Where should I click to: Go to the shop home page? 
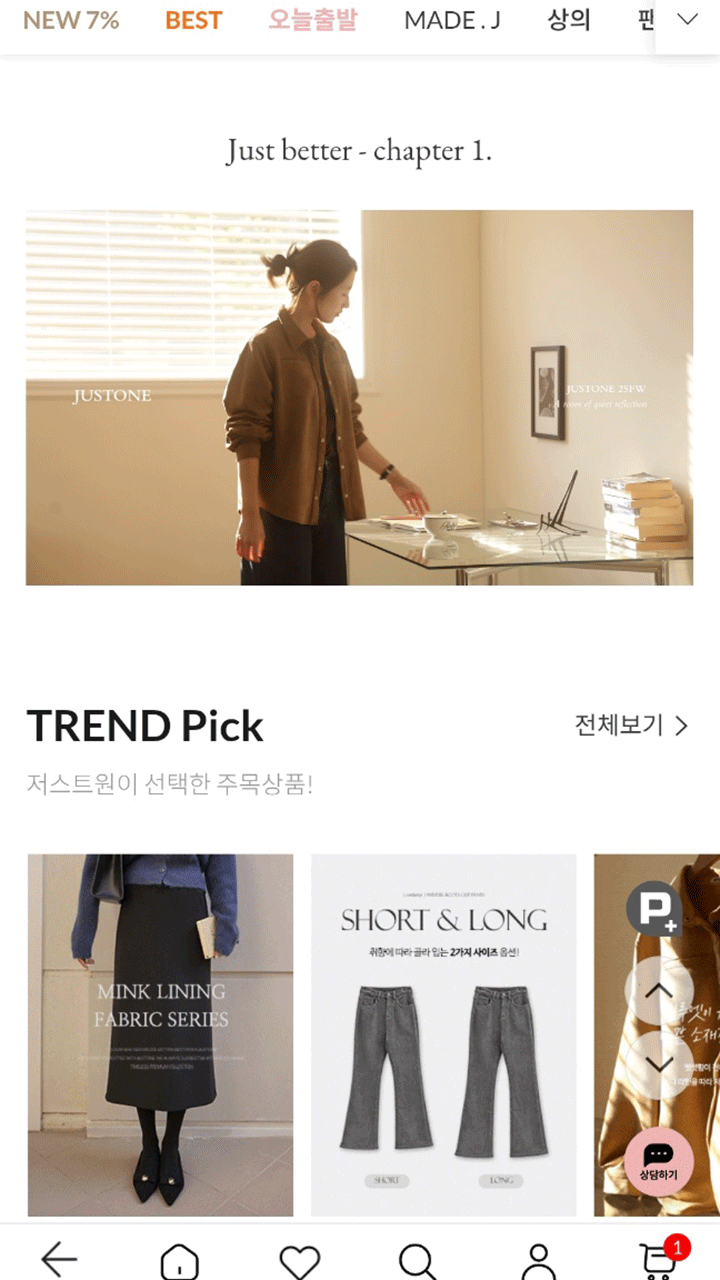[x=179, y=1260]
